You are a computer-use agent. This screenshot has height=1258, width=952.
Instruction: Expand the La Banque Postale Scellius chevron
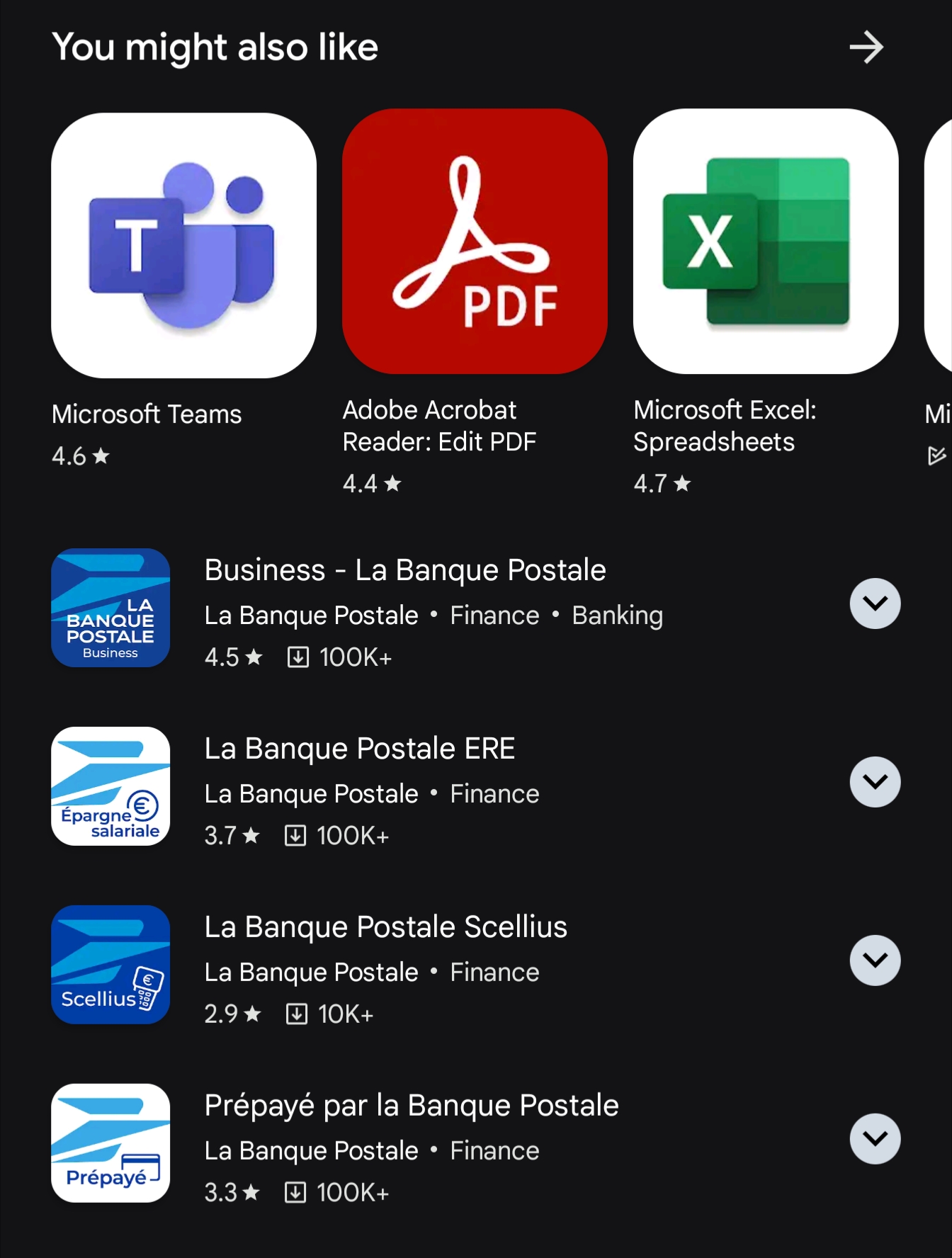coord(875,960)
